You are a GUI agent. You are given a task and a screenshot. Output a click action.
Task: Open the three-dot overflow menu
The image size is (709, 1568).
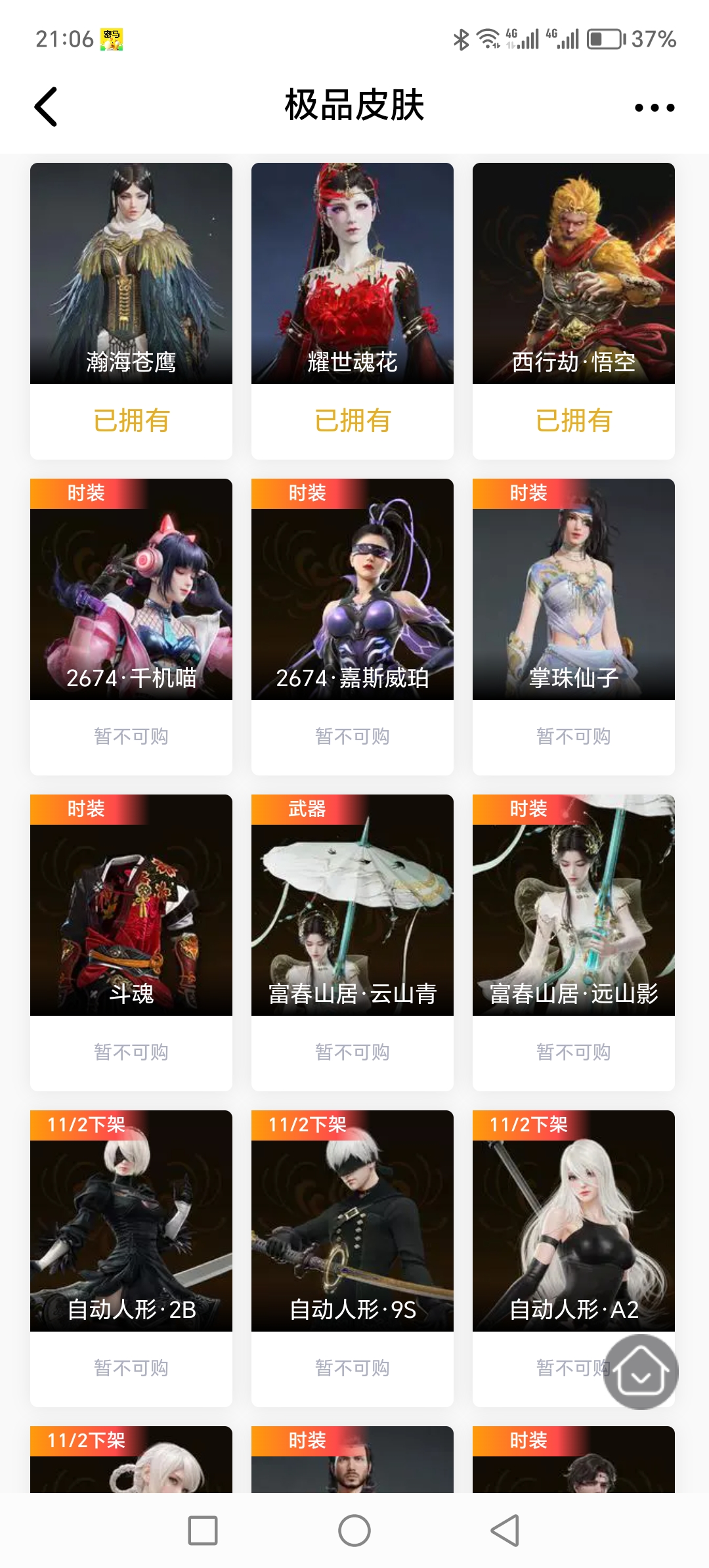[654, 108]
